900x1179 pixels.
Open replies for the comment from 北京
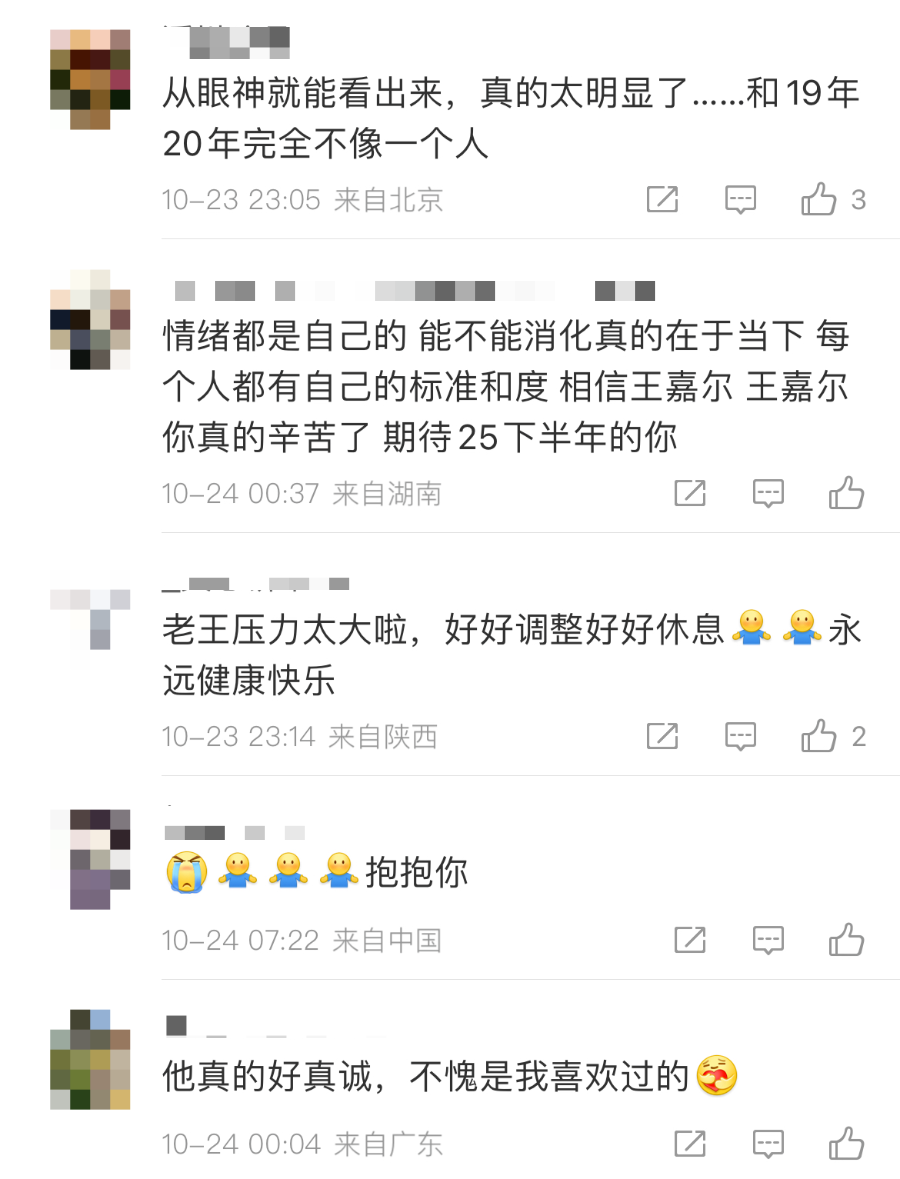pos(740,200)
